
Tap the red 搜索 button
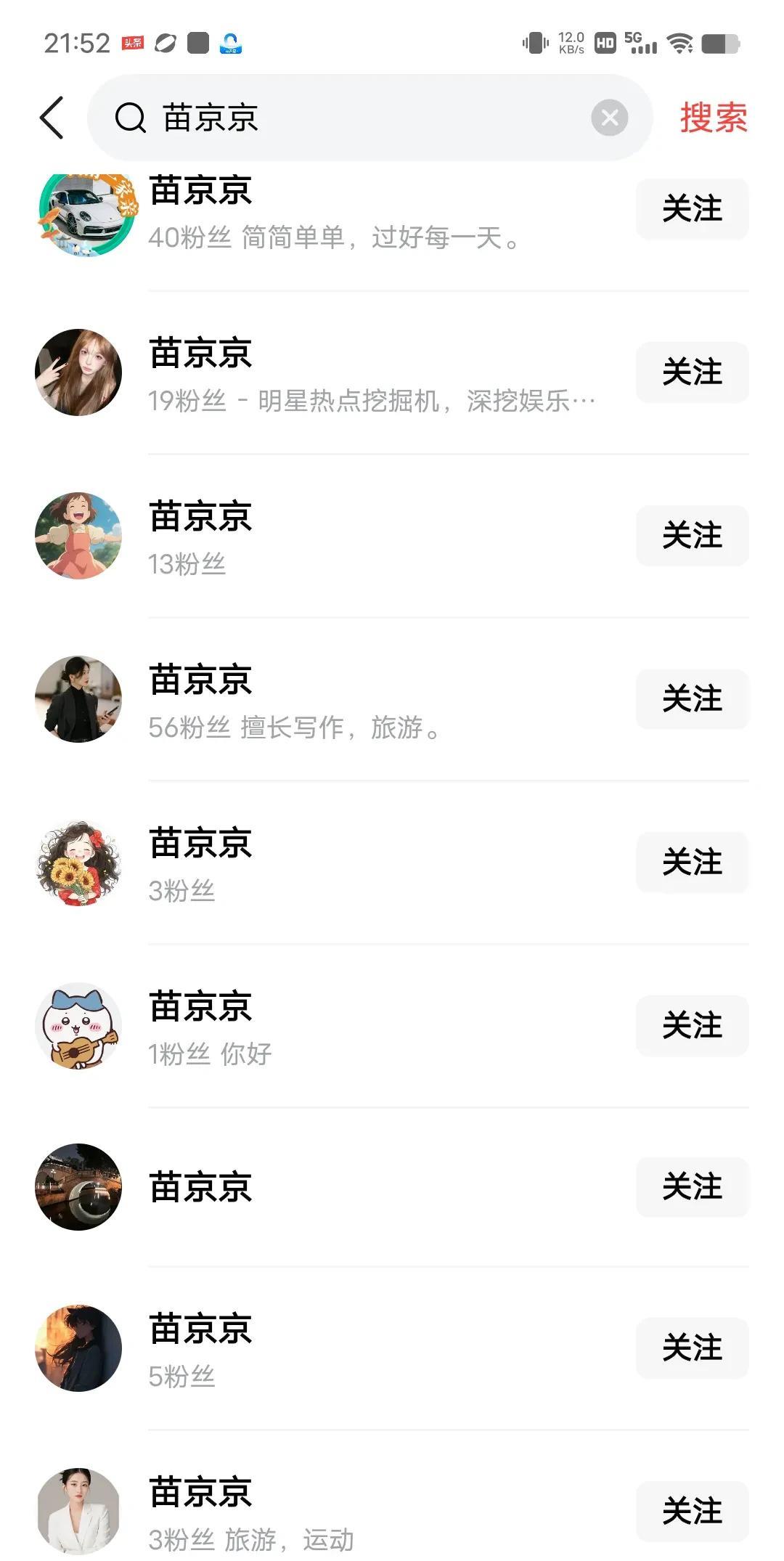click(713, 118)
